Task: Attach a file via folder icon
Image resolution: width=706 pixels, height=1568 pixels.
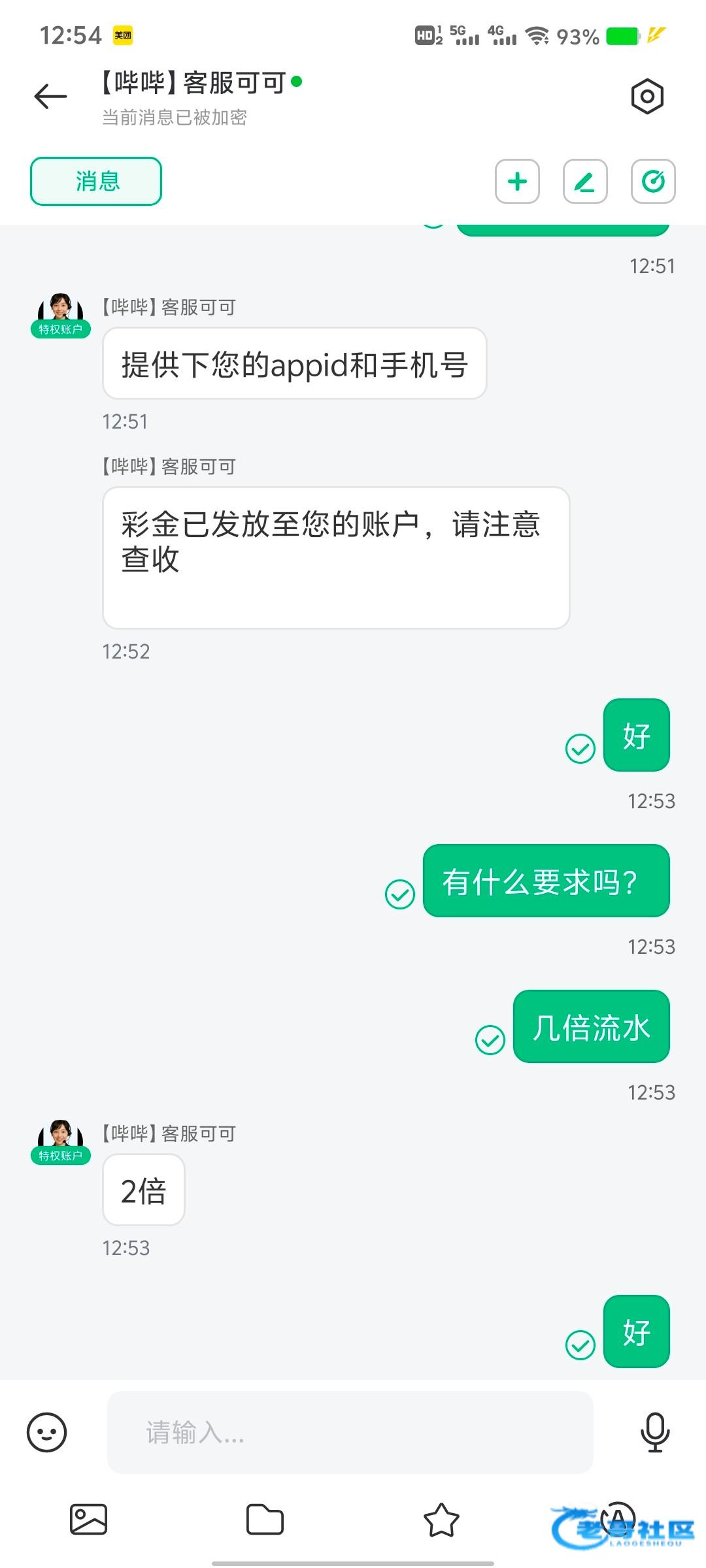Action: coord(265,1519)
